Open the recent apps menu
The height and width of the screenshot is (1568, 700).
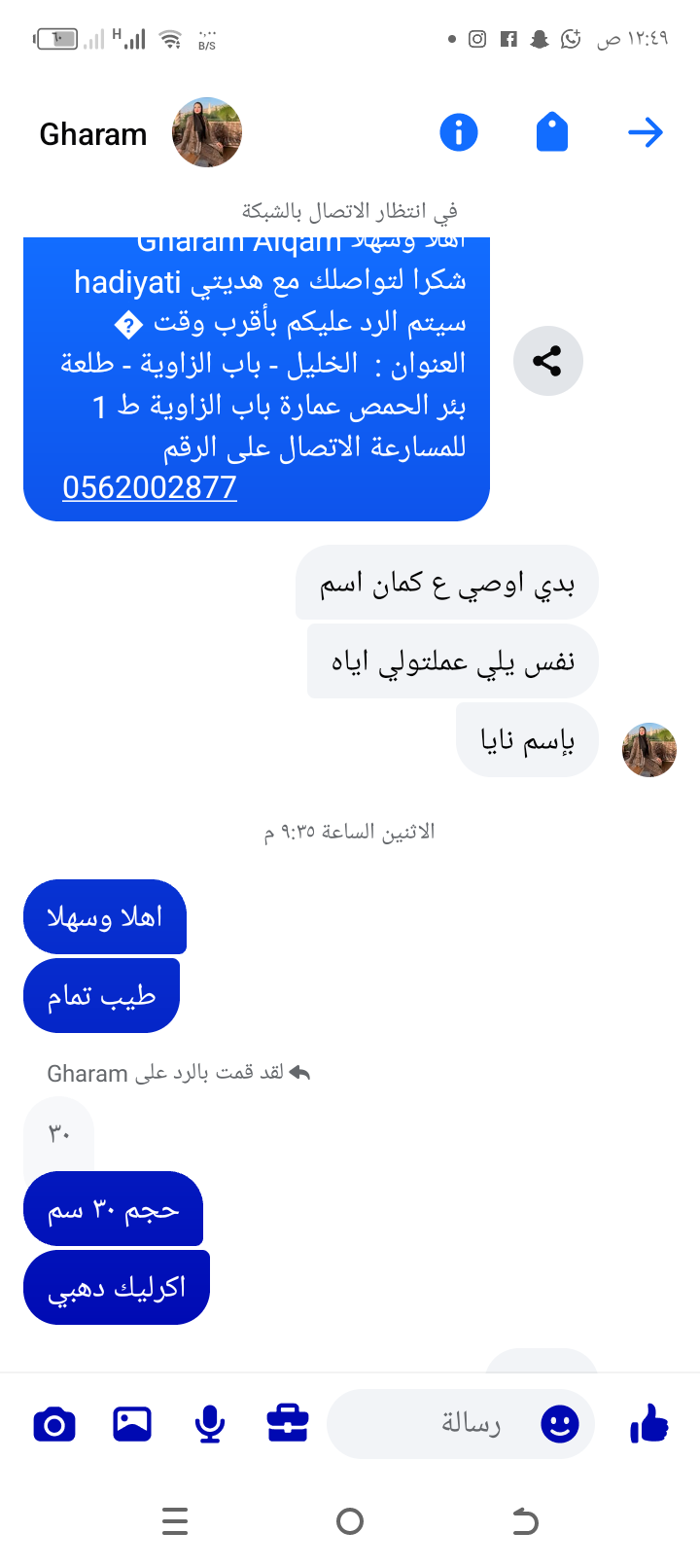(175, 1521)
